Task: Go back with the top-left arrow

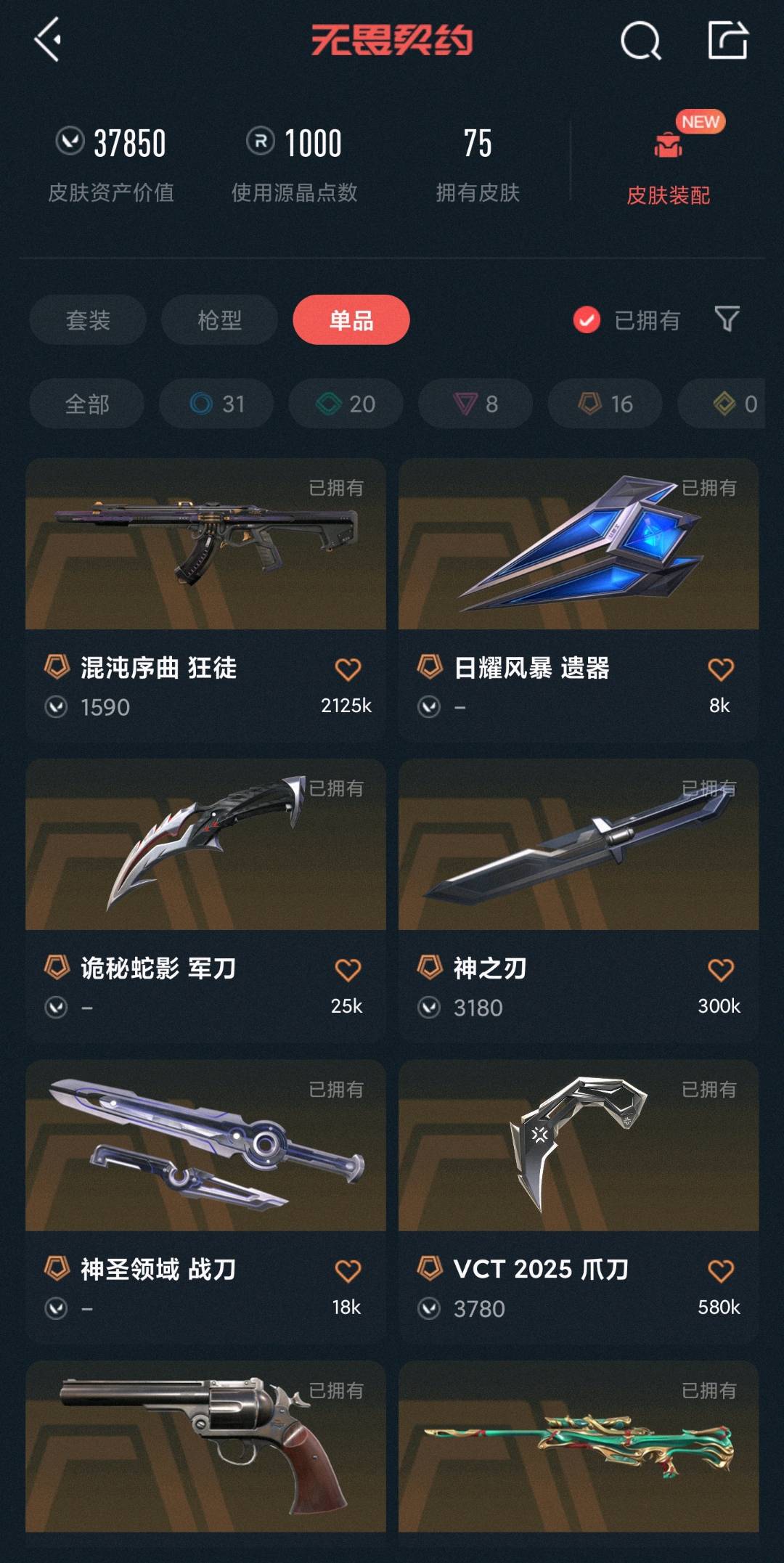Action: pyautogui.click(x=48, y=40)
